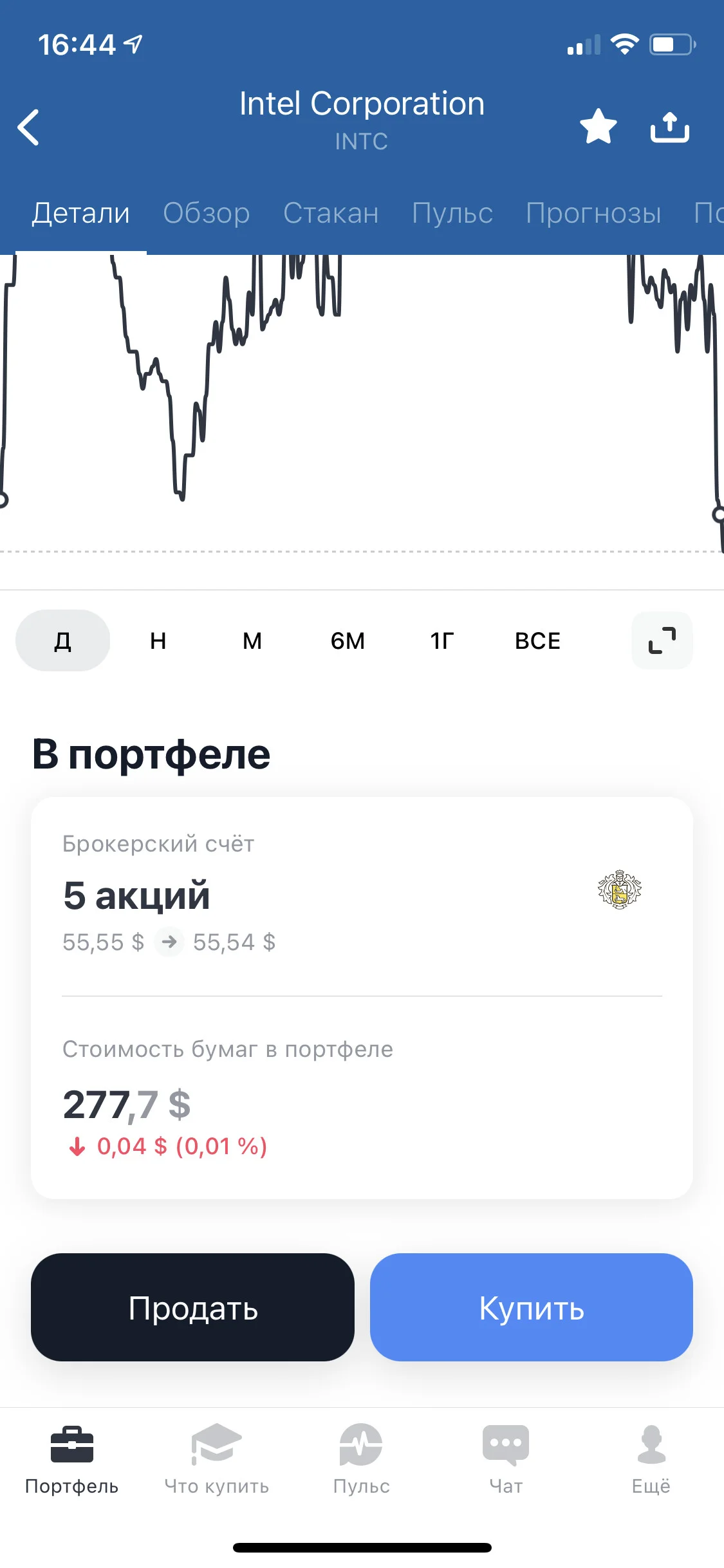Open the Чат section
724x1568 pixels.
(x=506, y=1459)
